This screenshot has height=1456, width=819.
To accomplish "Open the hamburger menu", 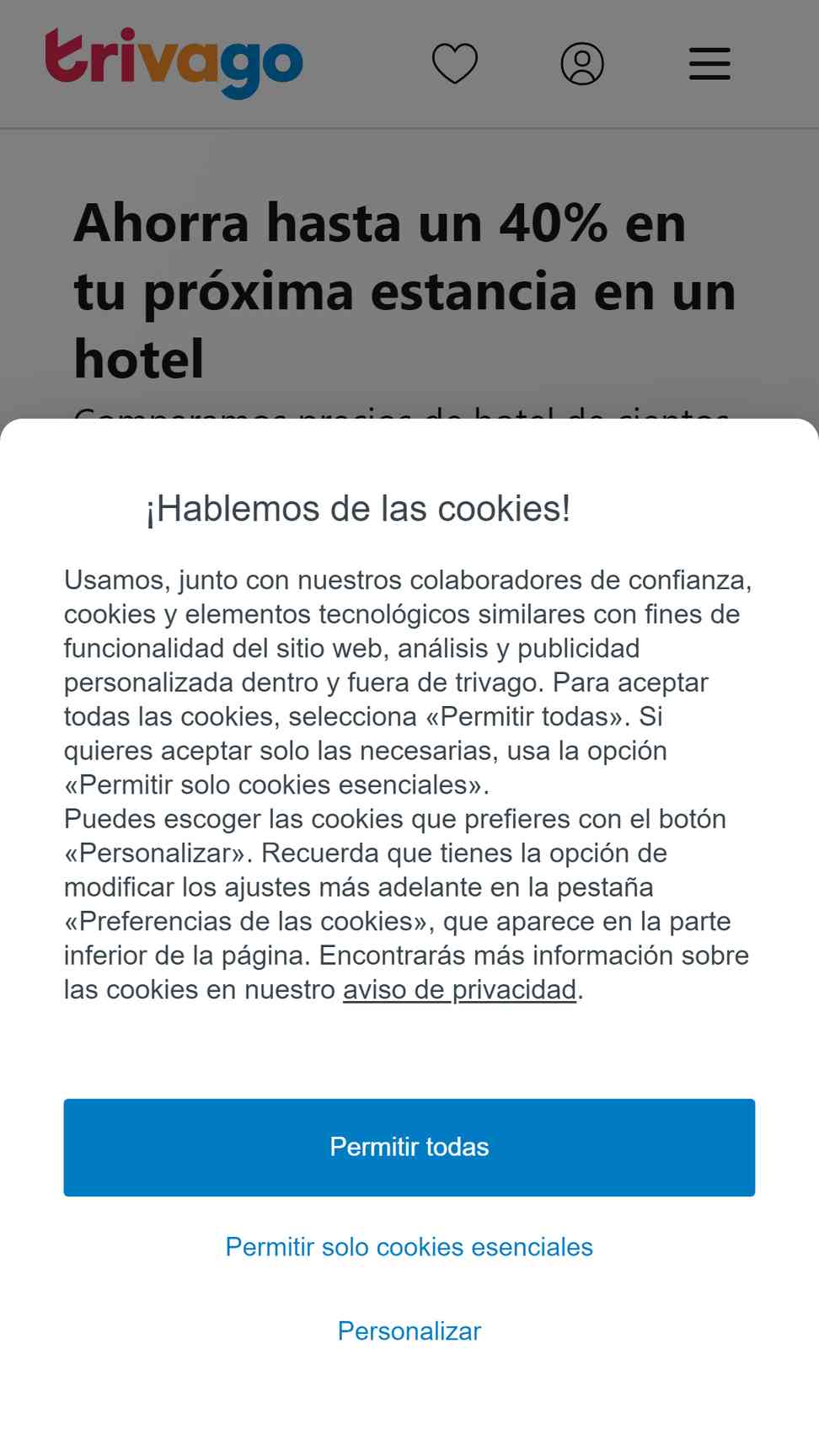I will (709, 63).
